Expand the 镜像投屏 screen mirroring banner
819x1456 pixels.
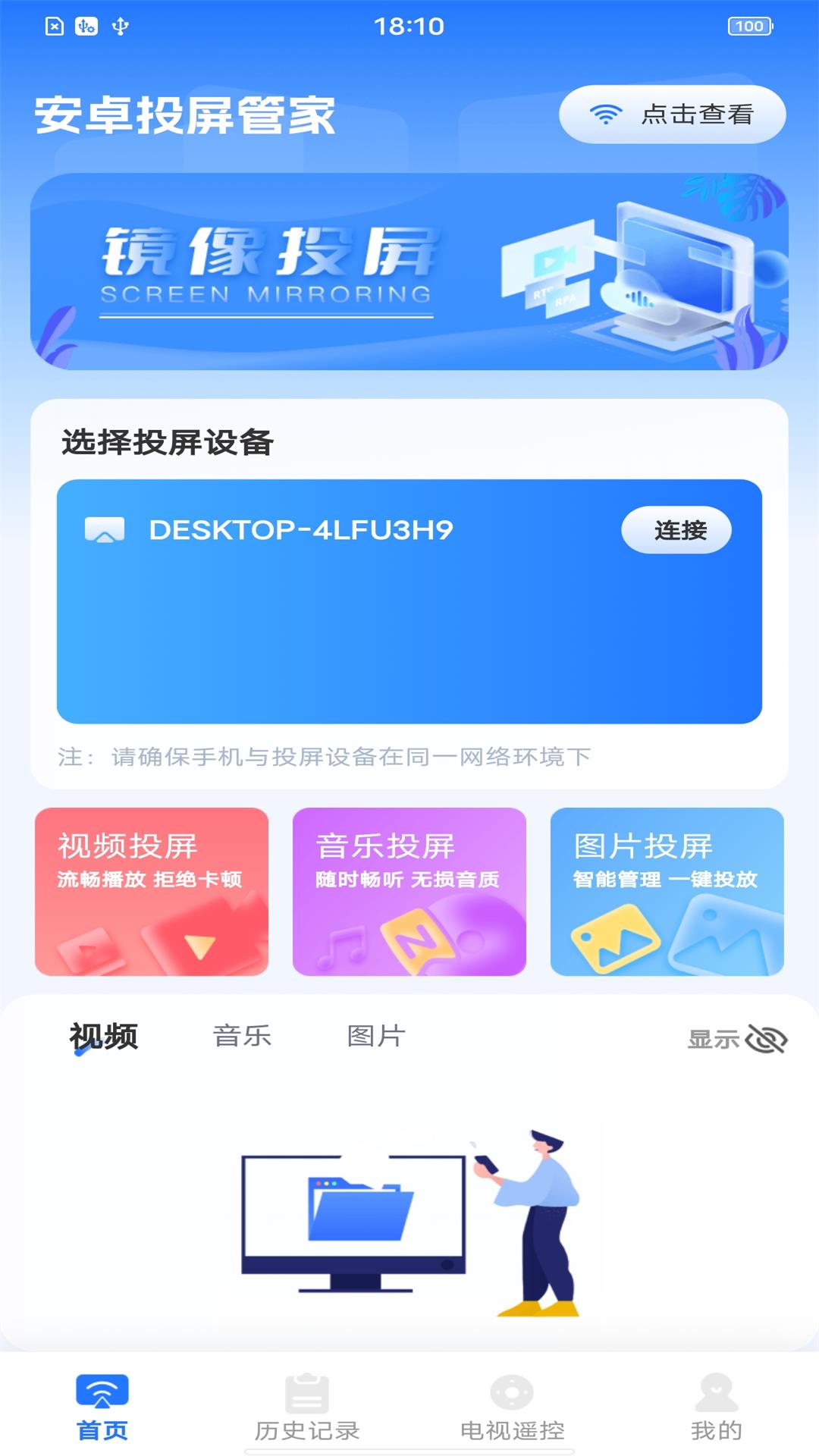coord(409,271)
